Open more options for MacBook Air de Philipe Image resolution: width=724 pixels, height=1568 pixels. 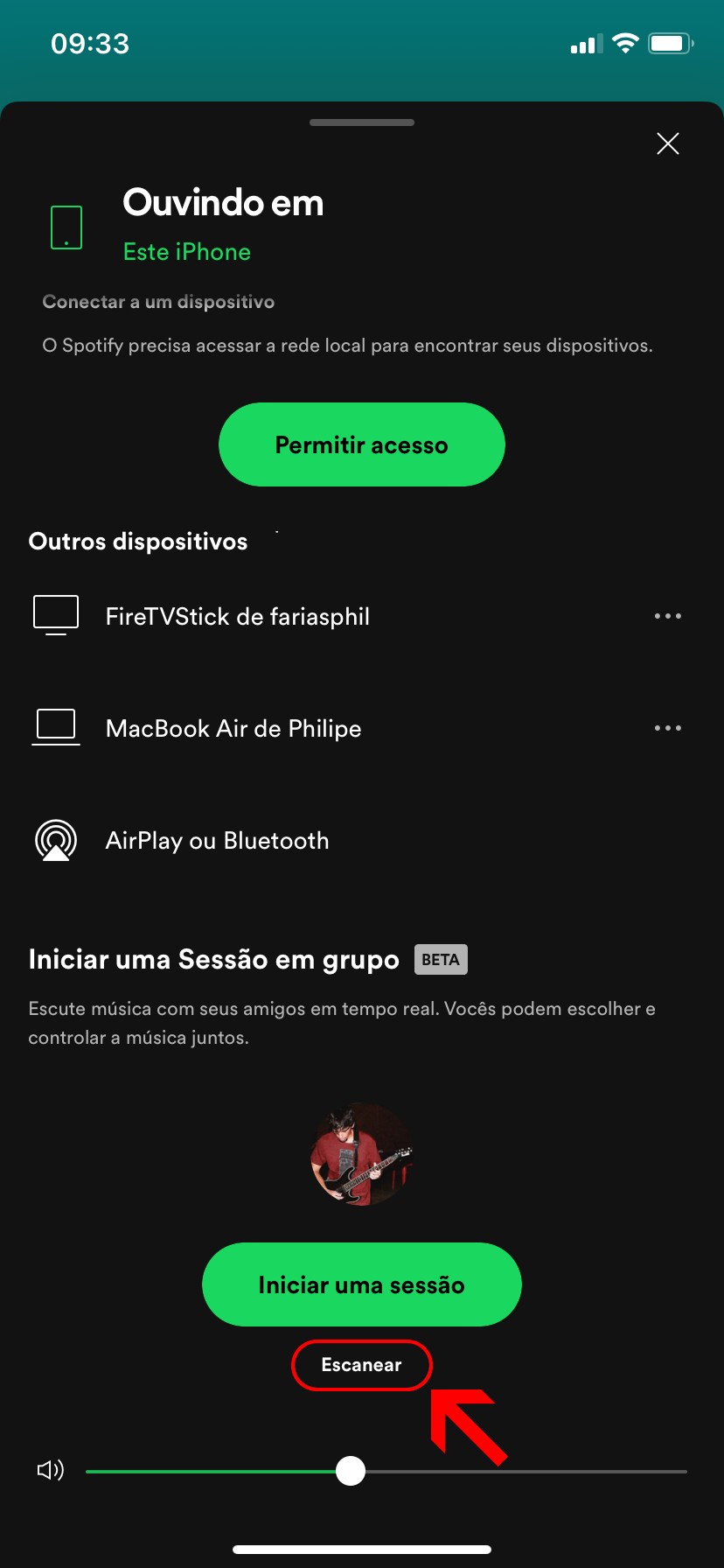point(668,729)
